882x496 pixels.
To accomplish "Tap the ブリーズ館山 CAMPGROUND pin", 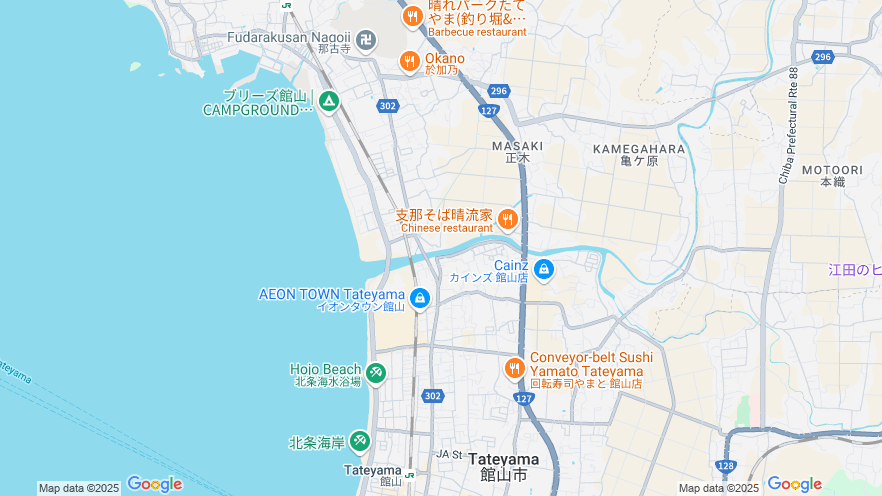I will point(329,101).
